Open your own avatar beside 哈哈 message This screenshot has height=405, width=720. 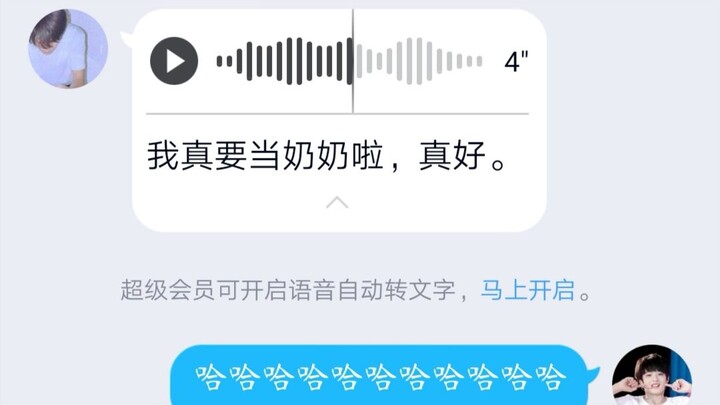(652, 378)
